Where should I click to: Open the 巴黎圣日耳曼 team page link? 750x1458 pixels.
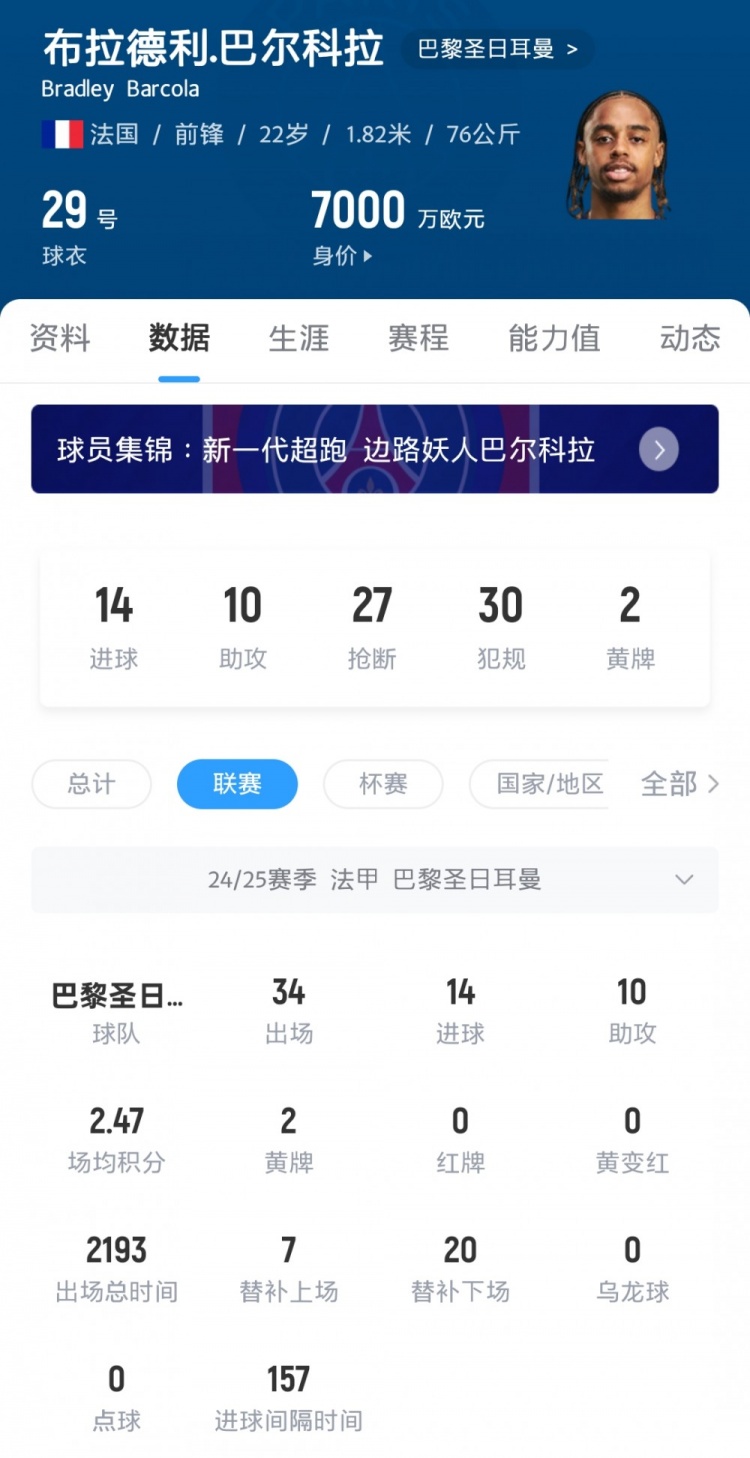pyautogui.click(x=497, y=49)
